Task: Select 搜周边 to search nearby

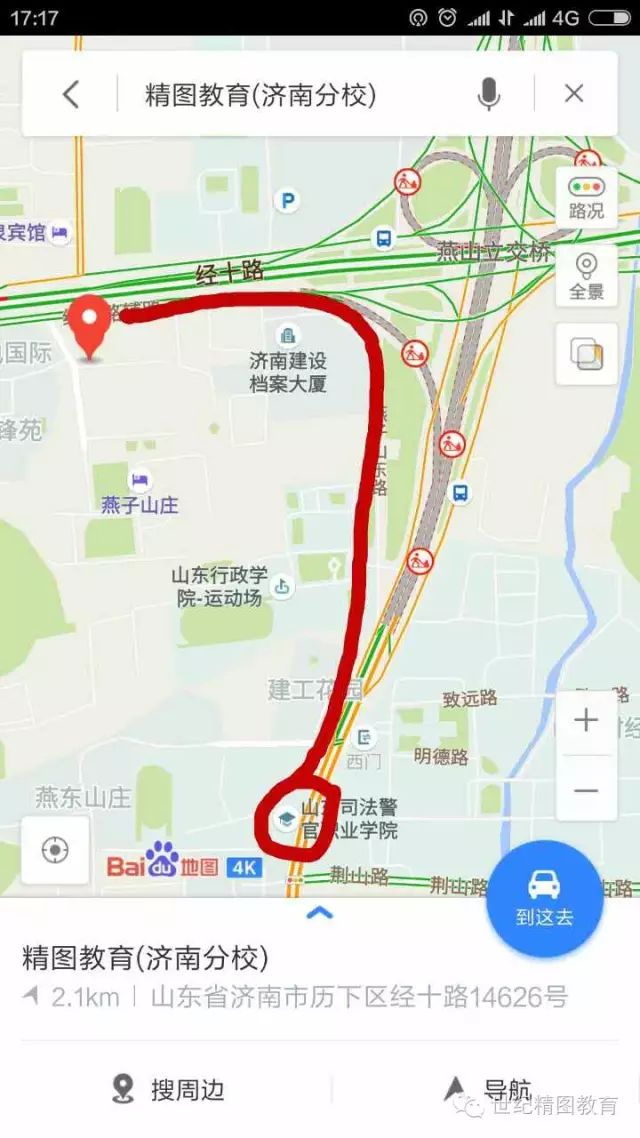Action: [x=168, y=1089]
